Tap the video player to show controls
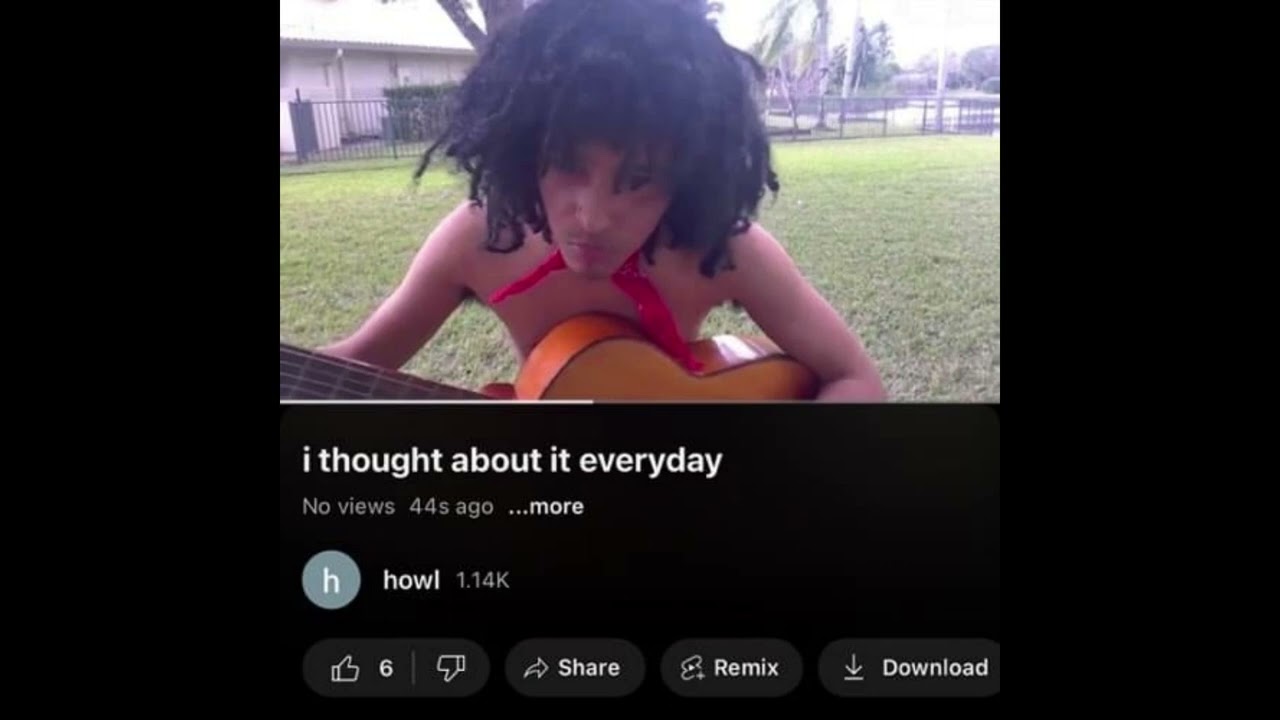Image resolution: width=1280 pixels, height=720 pixels. [x=640, y=200]
